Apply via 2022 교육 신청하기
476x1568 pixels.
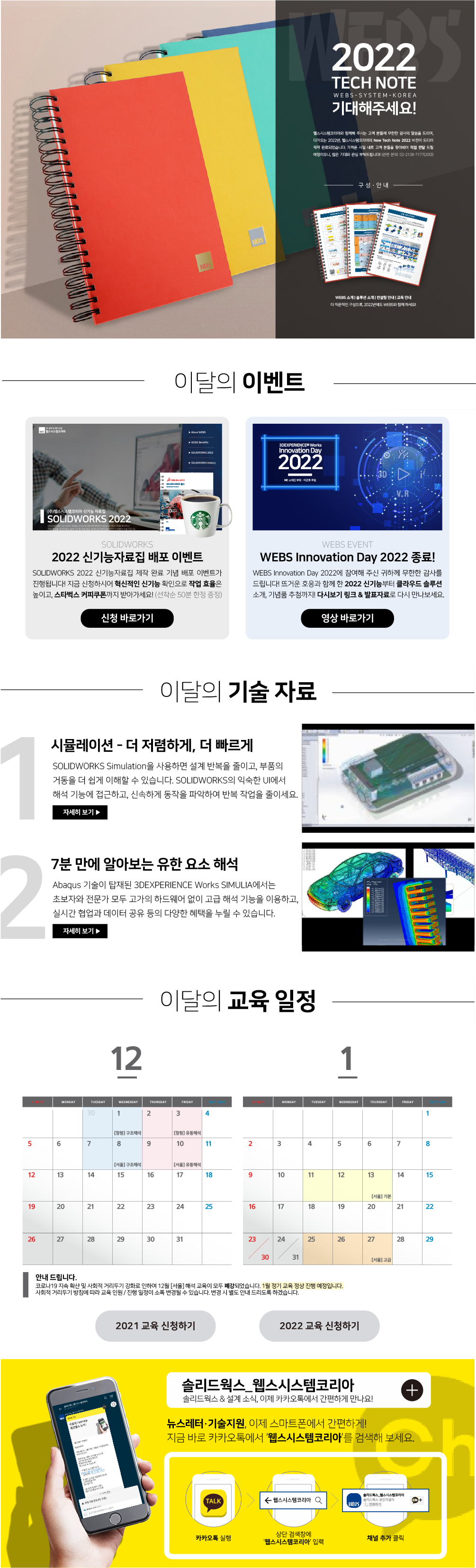tap(319, 1326)
